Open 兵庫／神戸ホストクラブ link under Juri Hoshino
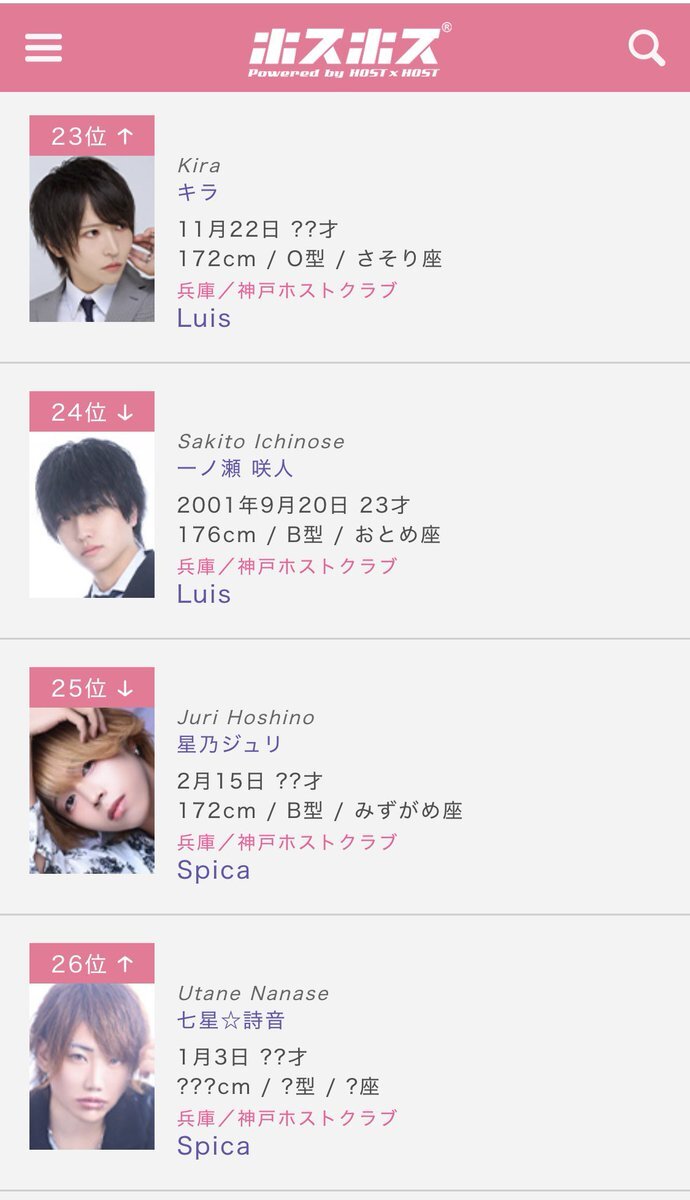Screen dimensions: 690x1200 click(x=287, y=842)
